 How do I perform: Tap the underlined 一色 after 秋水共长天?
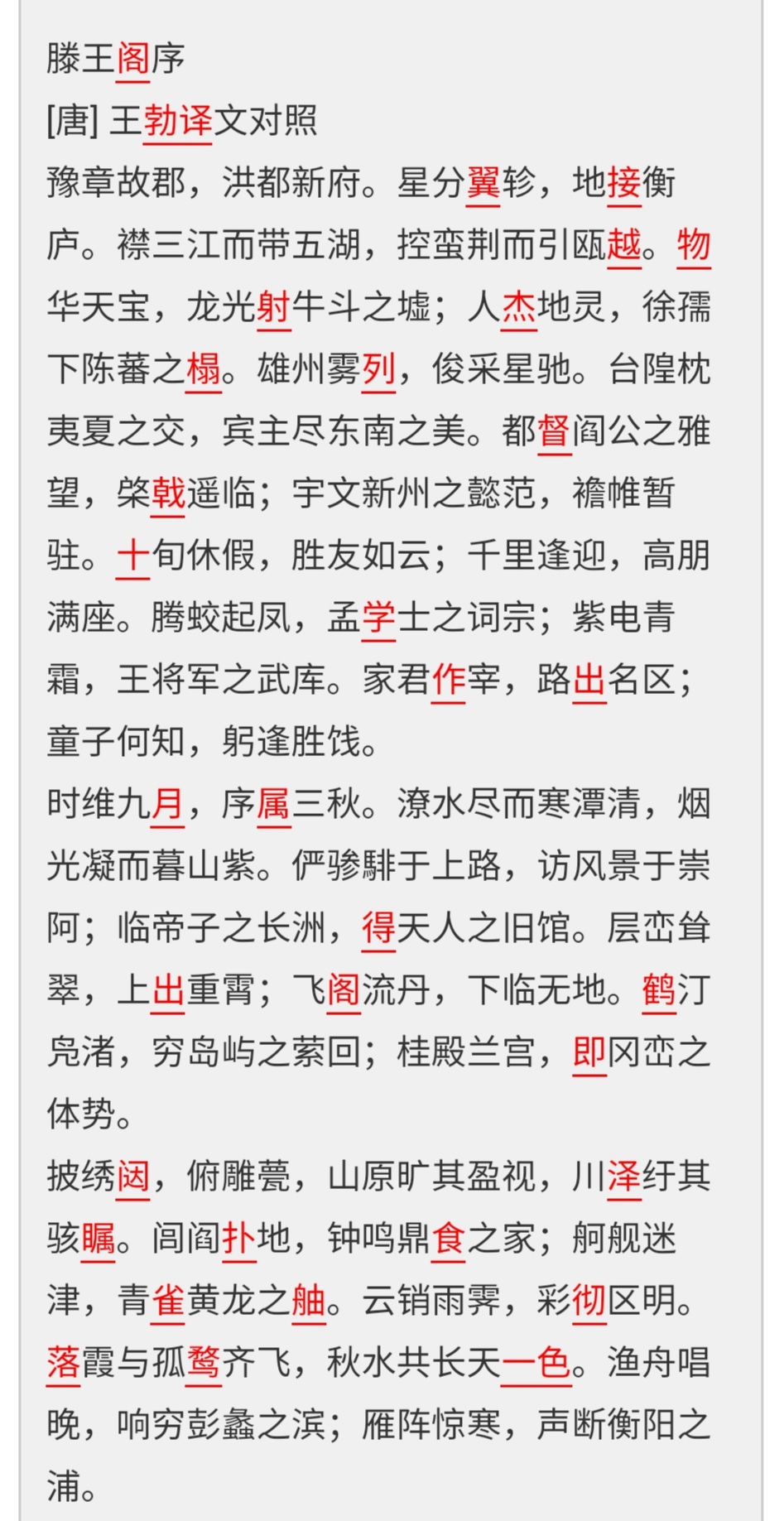coord(536,1363)
